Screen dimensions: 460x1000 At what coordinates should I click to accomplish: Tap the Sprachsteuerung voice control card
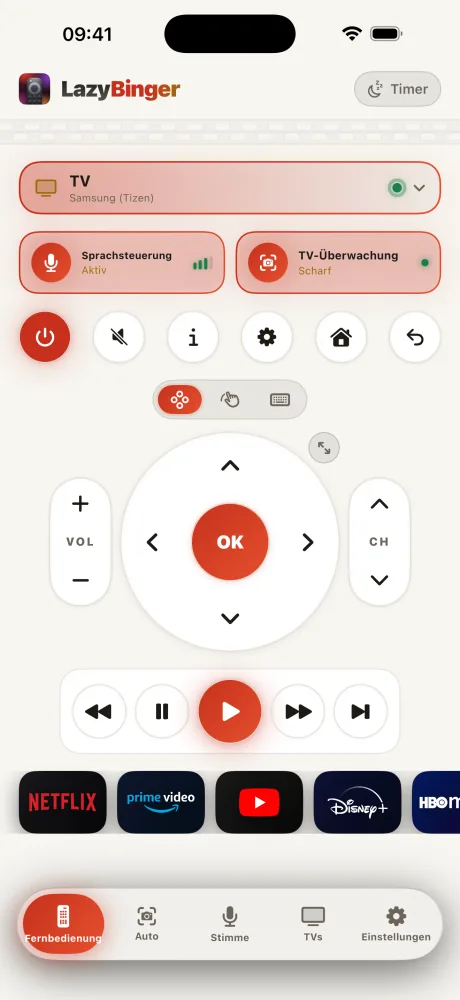pyautogui.click(x=122, y=262)
